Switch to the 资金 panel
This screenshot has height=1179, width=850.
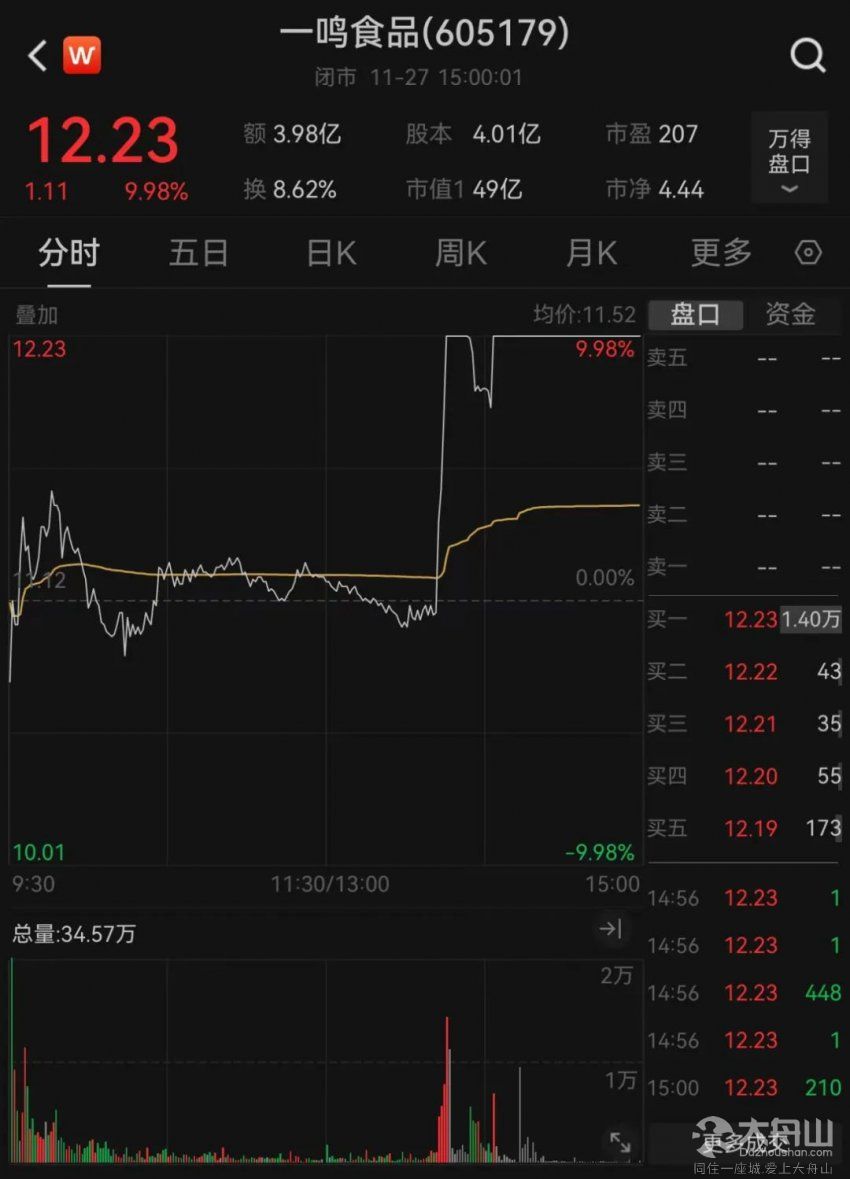[790, 315]
